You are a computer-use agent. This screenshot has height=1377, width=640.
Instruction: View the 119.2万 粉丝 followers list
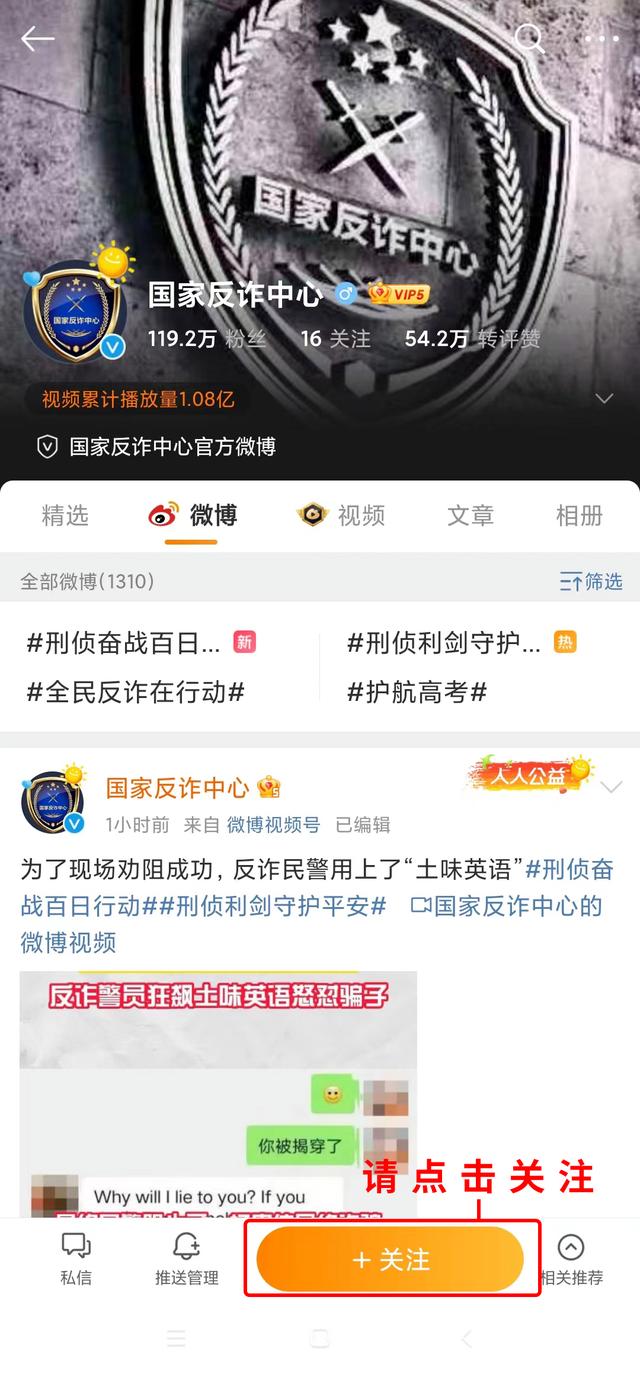(x=207, y=339)
